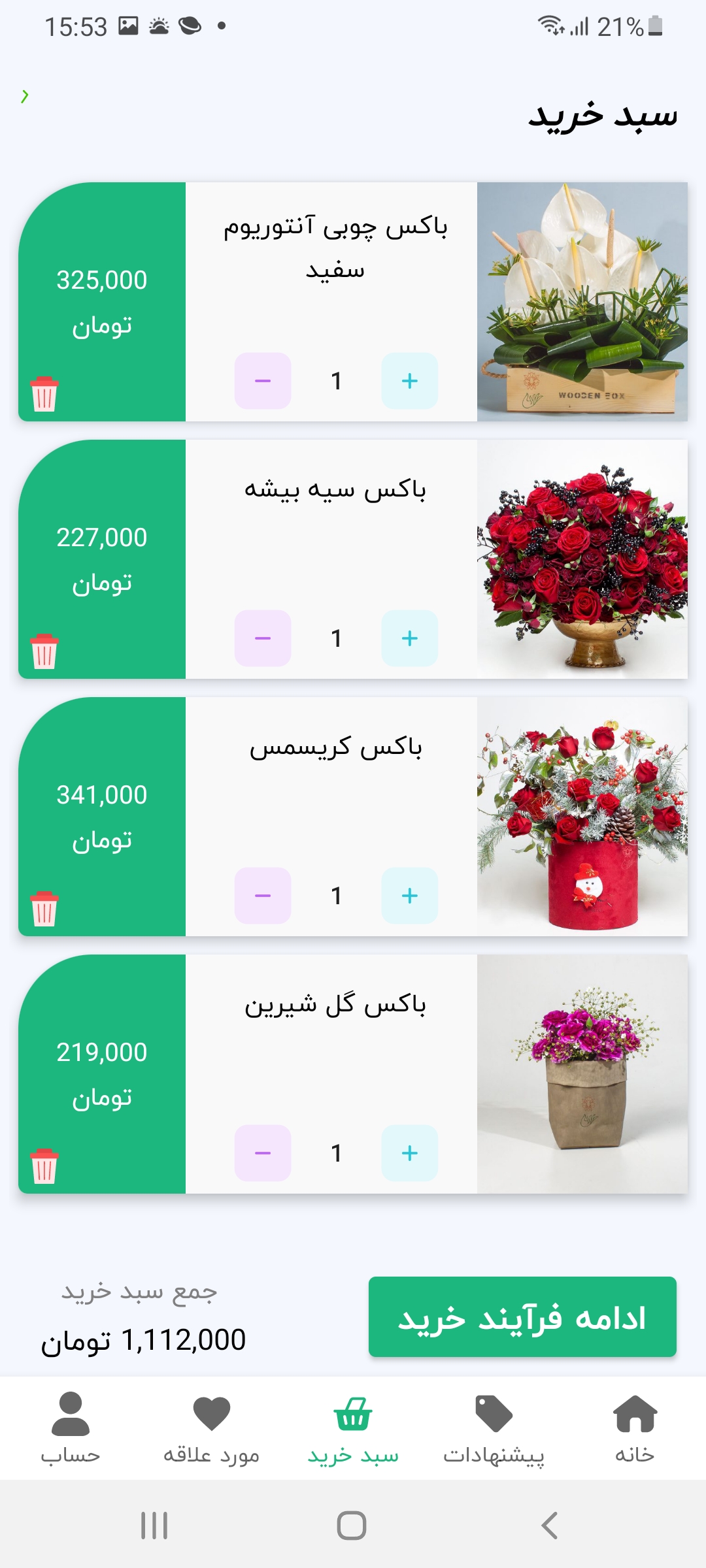Viewport: 706px width, 1568px height.
Task: Tap the green chevron arrow at top left
Action: [25, 97]
